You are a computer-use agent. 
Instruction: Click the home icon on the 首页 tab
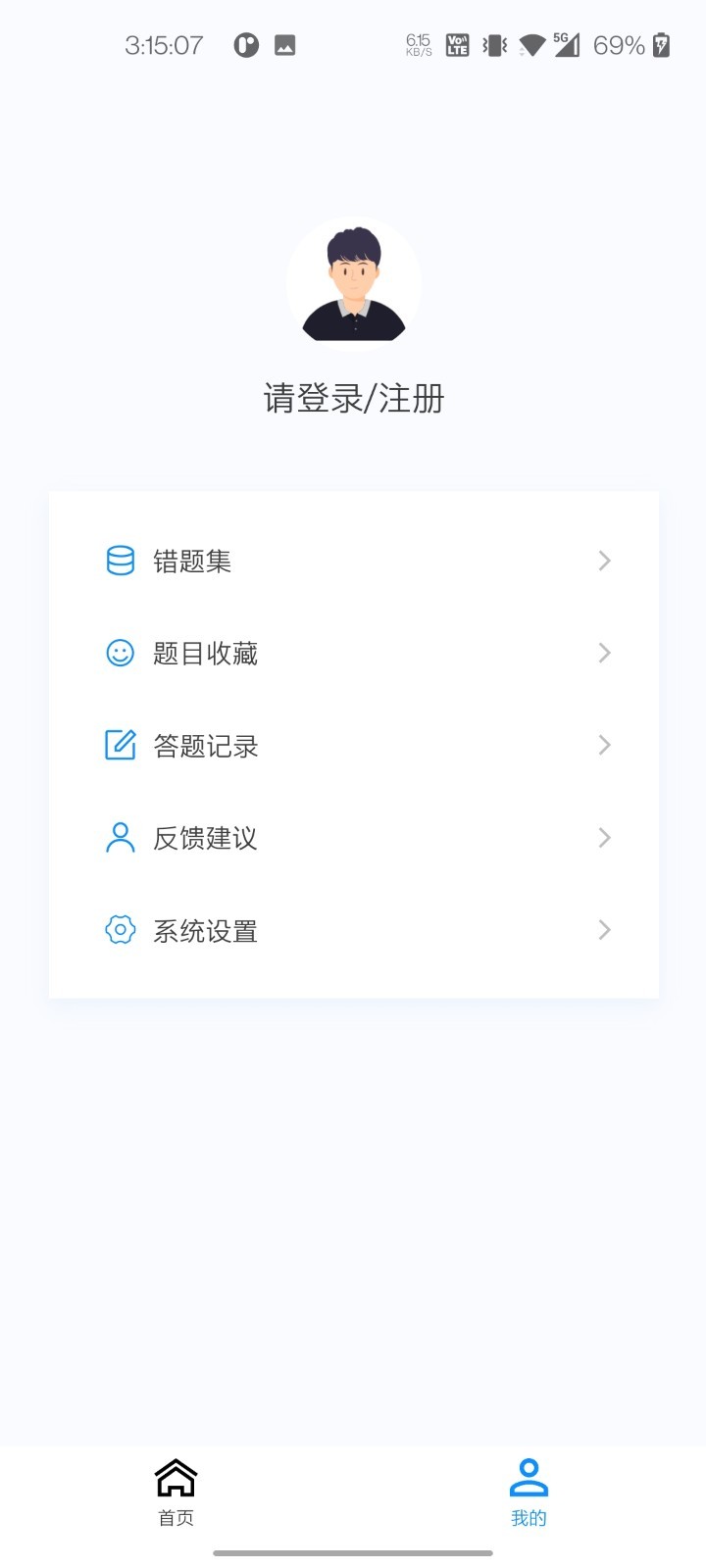[x=175, y=1476]
